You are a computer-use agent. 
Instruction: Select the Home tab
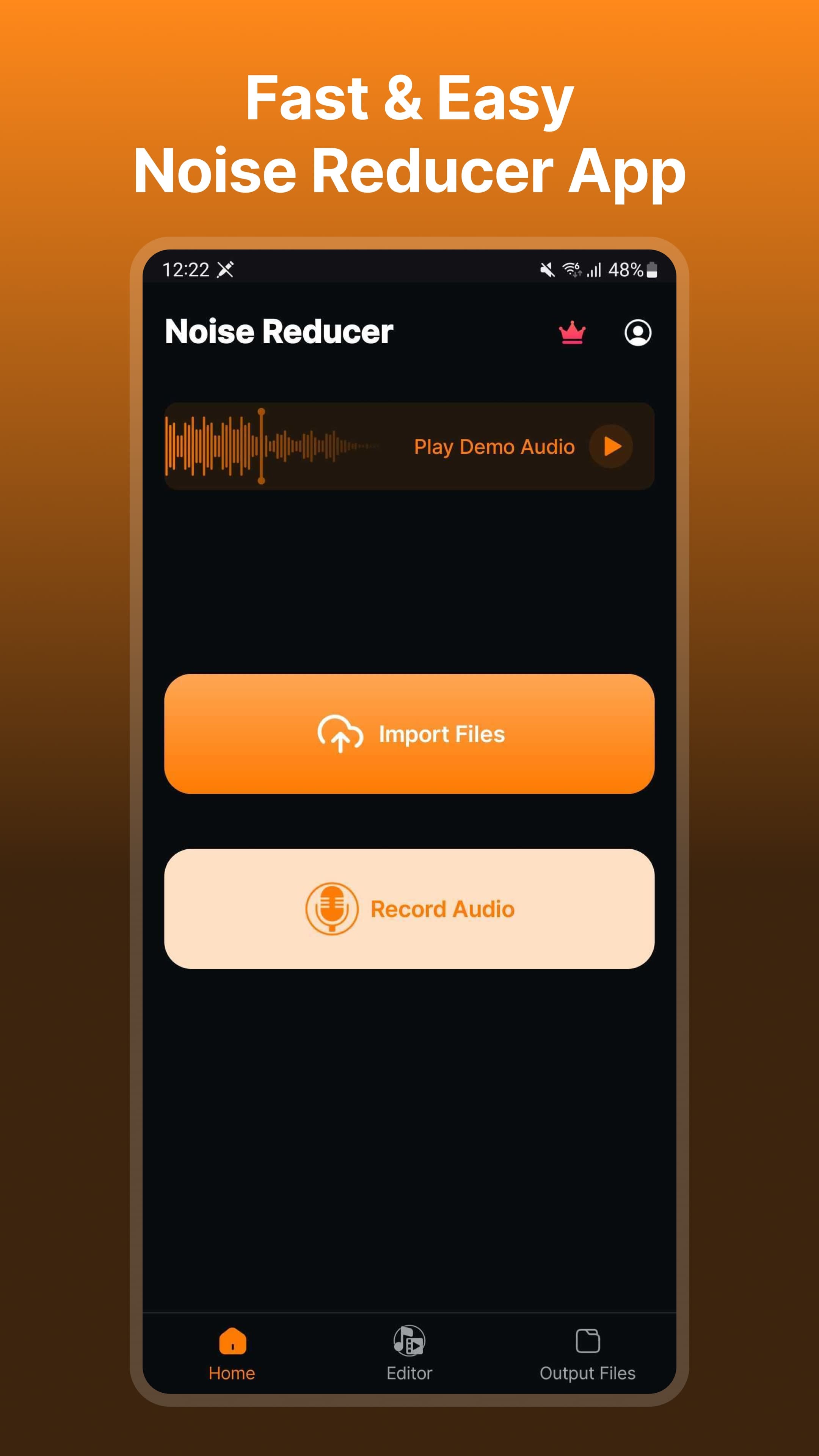232,1357
